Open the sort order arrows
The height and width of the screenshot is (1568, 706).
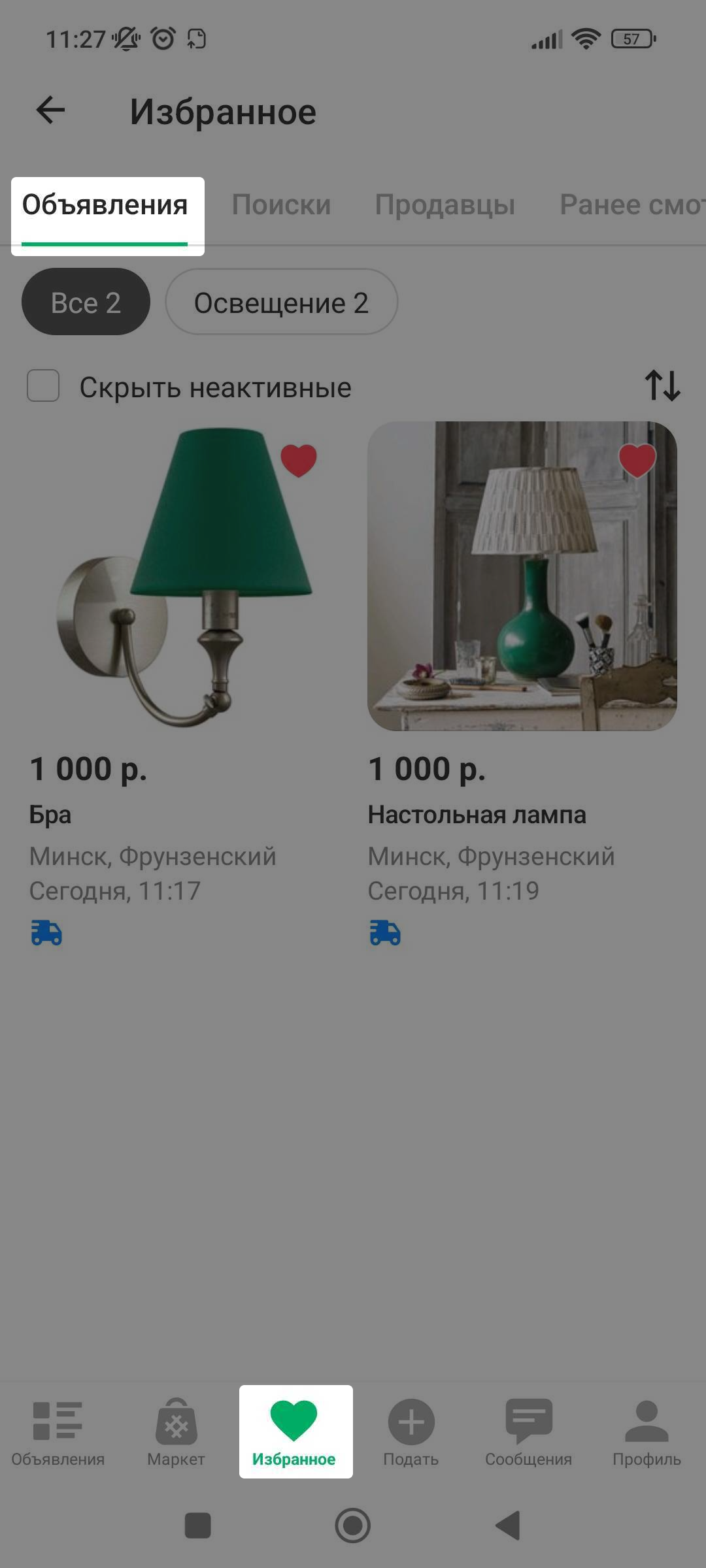pyautogui.click(x=662, y=385)
